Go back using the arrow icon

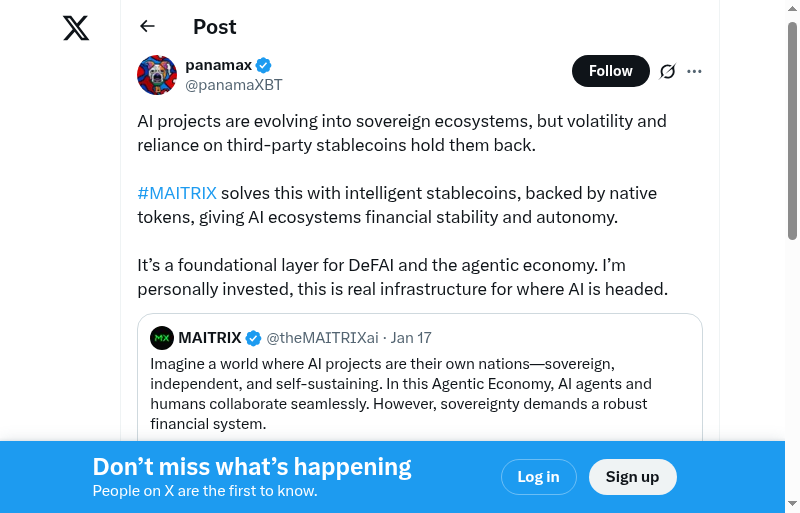[x=148, y=27]
